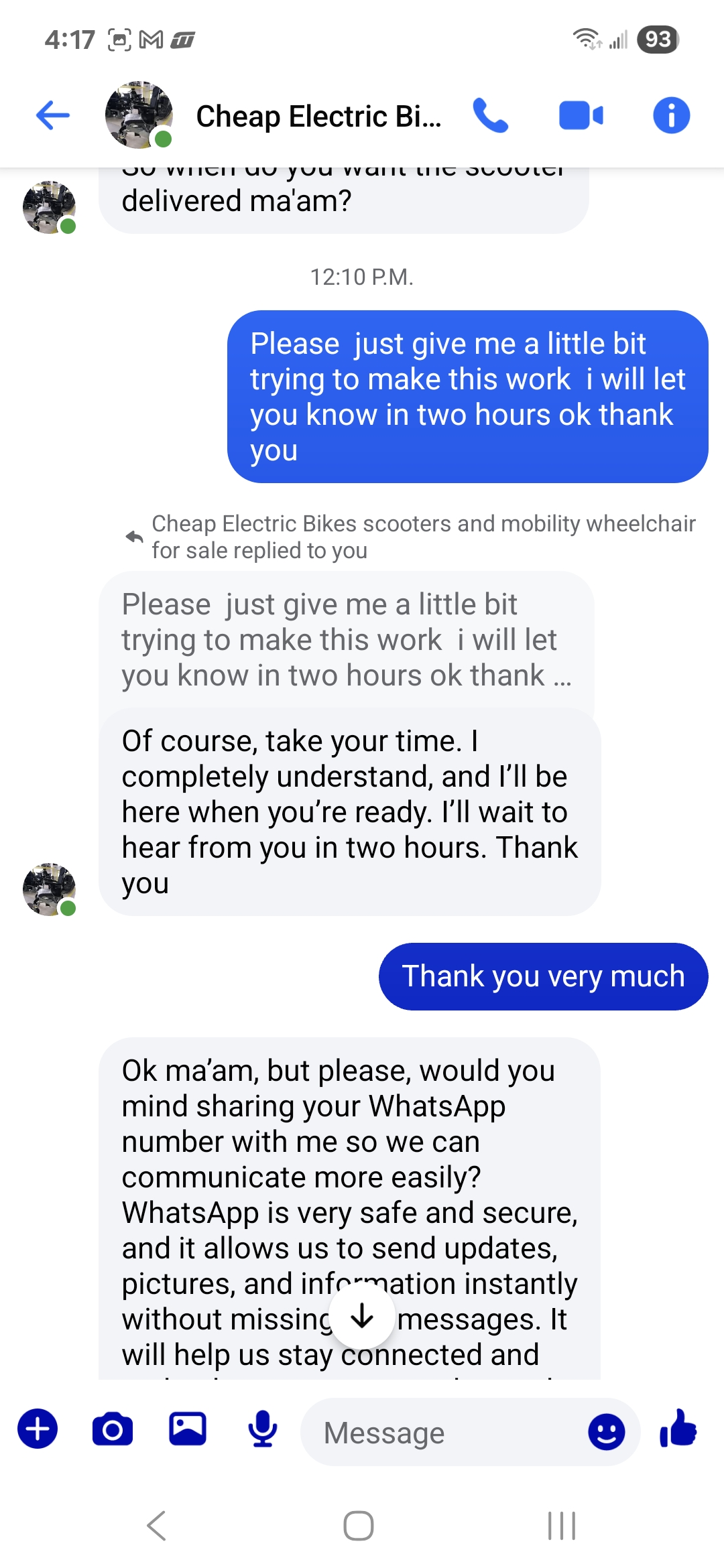The image size is (724, 1568).
Task: Open the photo gallery picker
Action: (x=188, y=1430)
